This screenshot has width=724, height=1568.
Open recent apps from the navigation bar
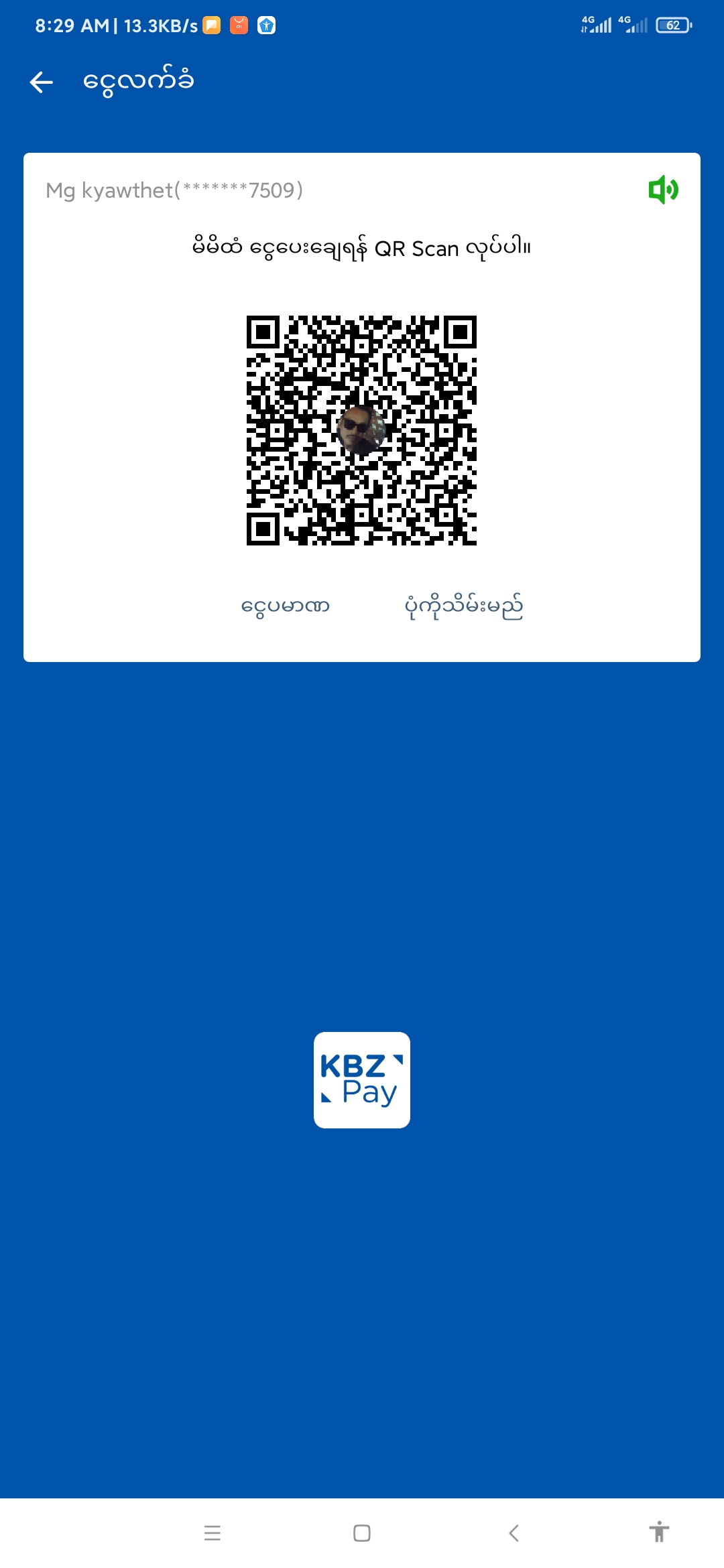pyautogui.click(x=213, y=1532)
